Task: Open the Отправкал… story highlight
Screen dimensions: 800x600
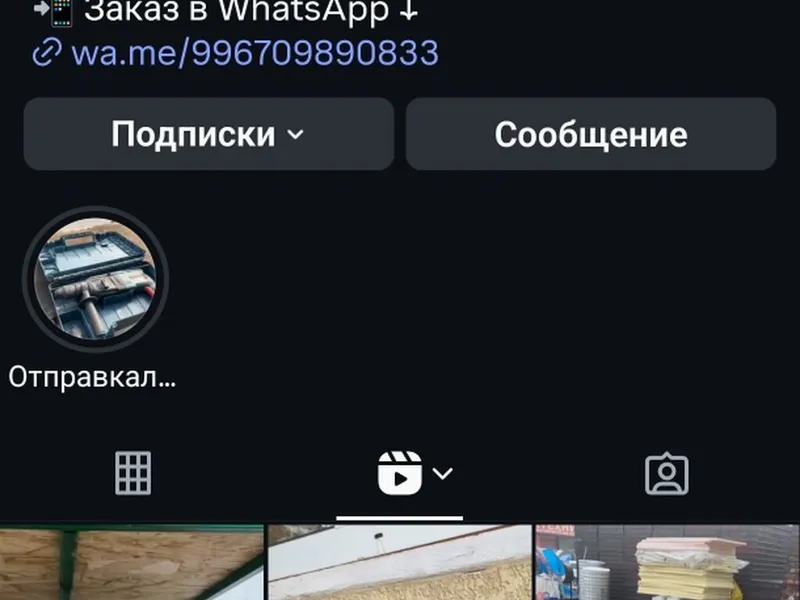Action: pos(95,277)
